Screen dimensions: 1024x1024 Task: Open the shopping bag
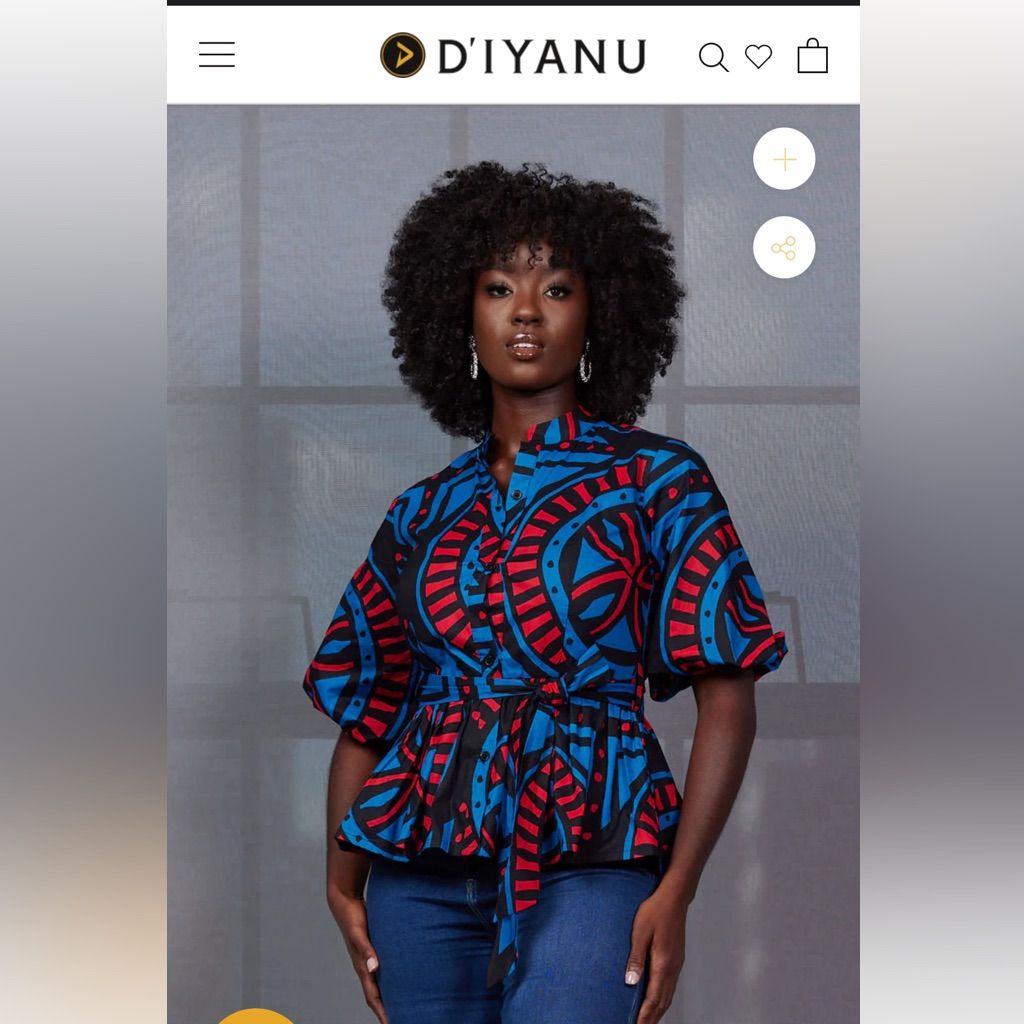click(813, 56)
